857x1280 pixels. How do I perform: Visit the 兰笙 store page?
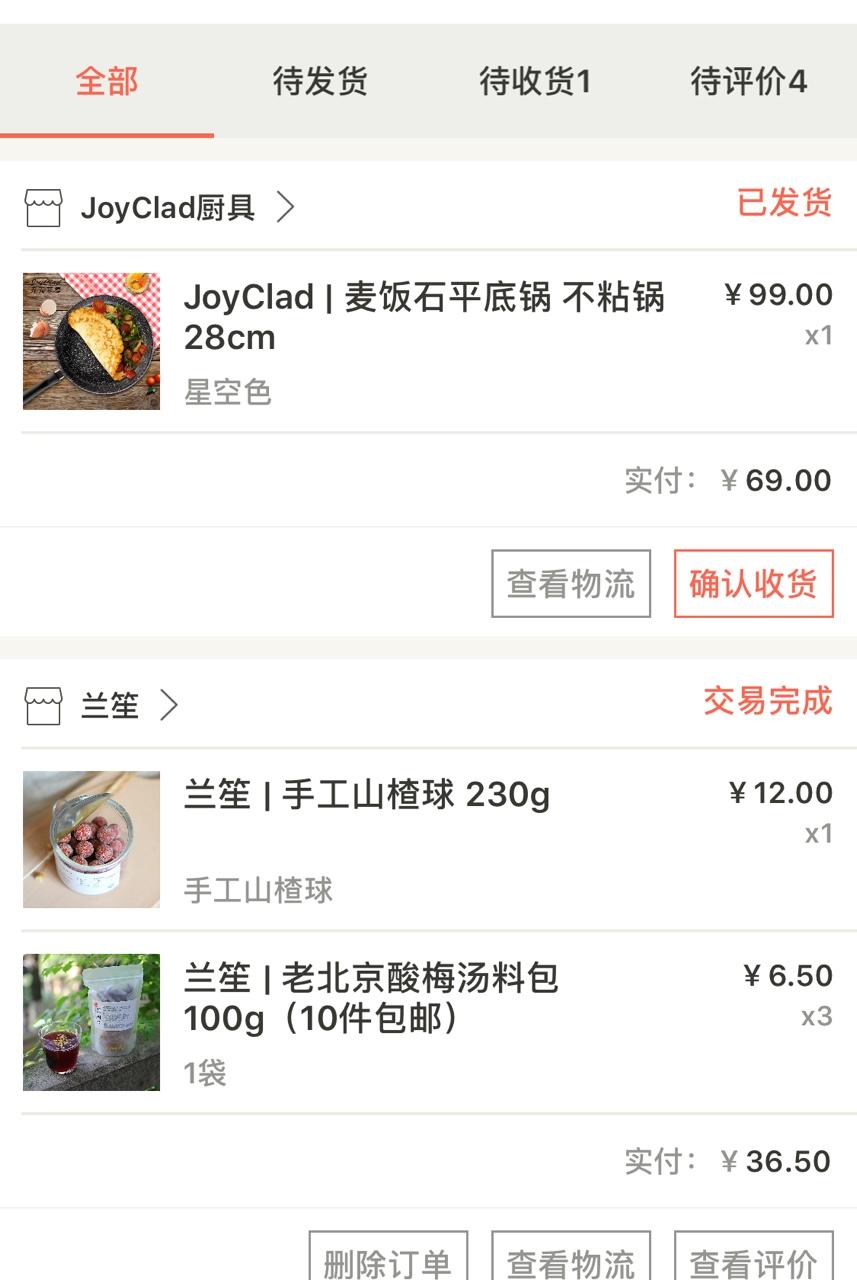[110, 706]
